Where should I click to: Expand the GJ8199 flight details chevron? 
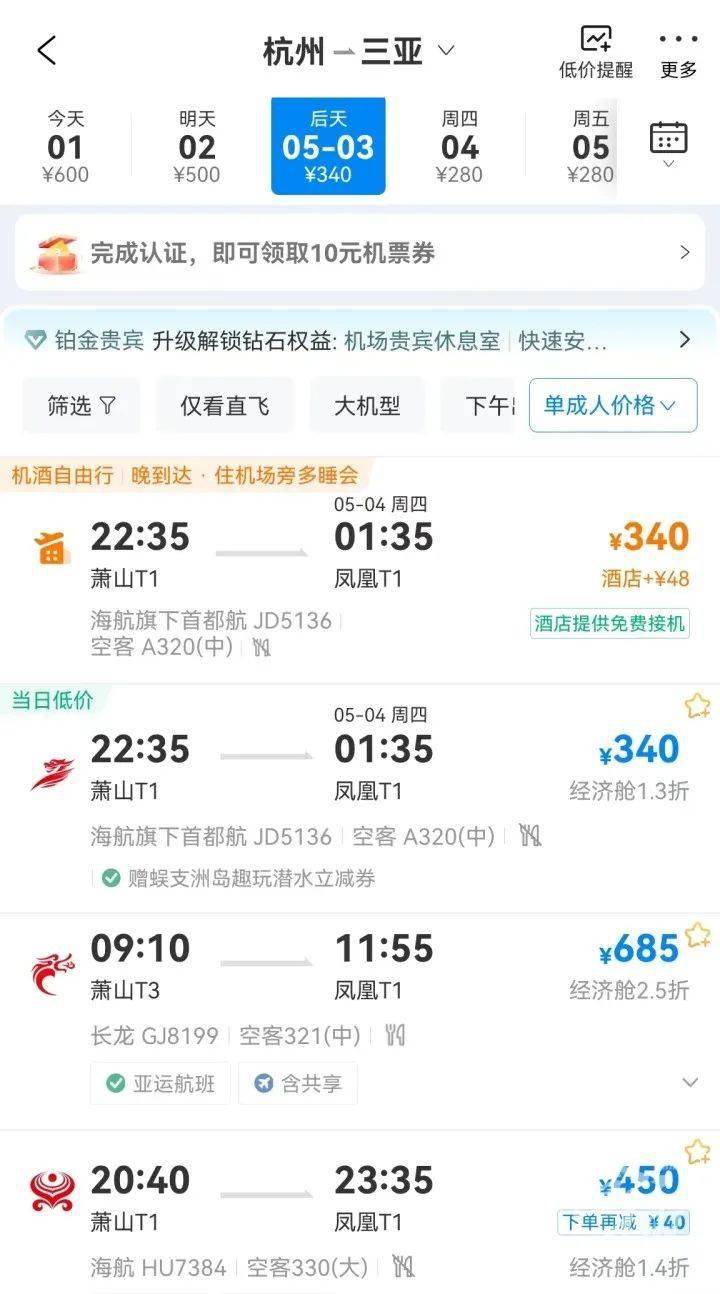click(x=689, y=1083)
